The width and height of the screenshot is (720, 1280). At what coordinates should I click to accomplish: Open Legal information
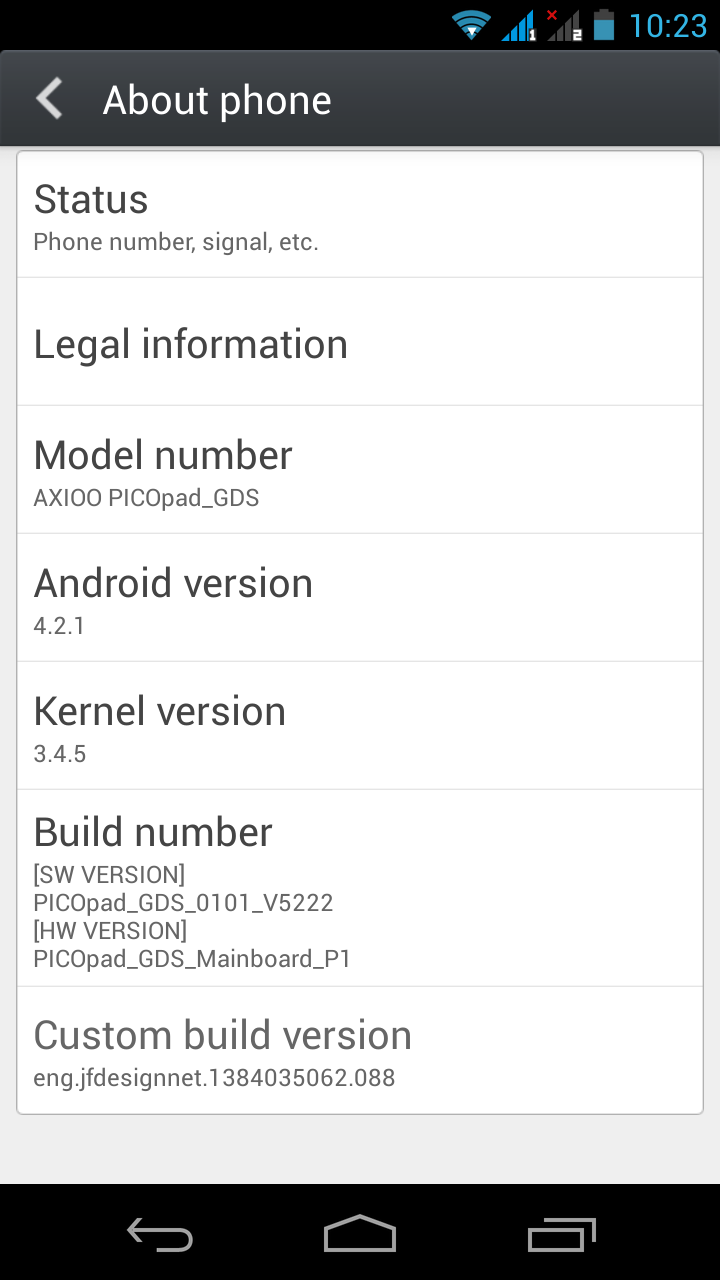pos(360,342)
